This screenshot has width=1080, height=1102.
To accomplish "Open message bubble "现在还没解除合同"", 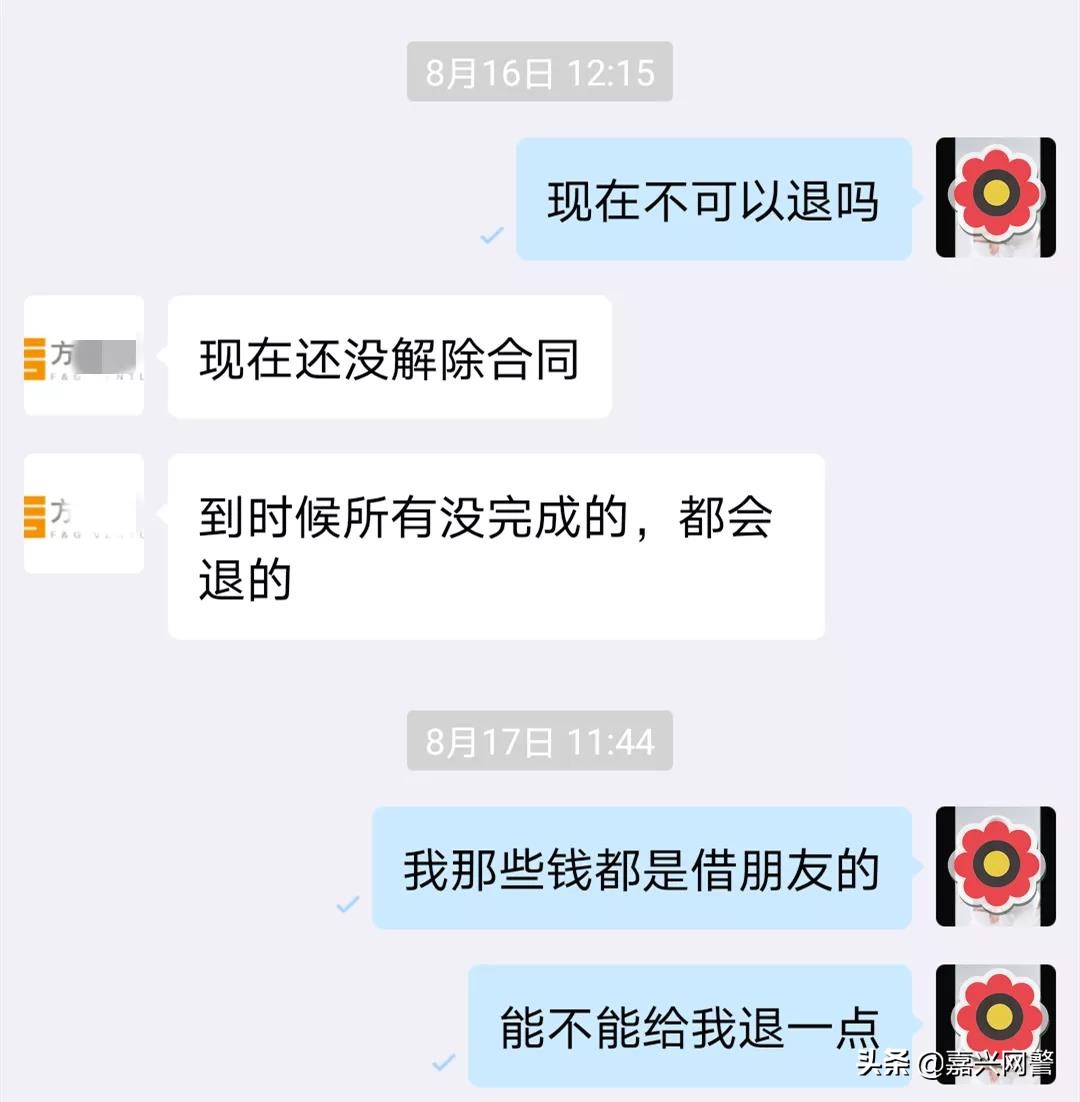I will (390, 355).
